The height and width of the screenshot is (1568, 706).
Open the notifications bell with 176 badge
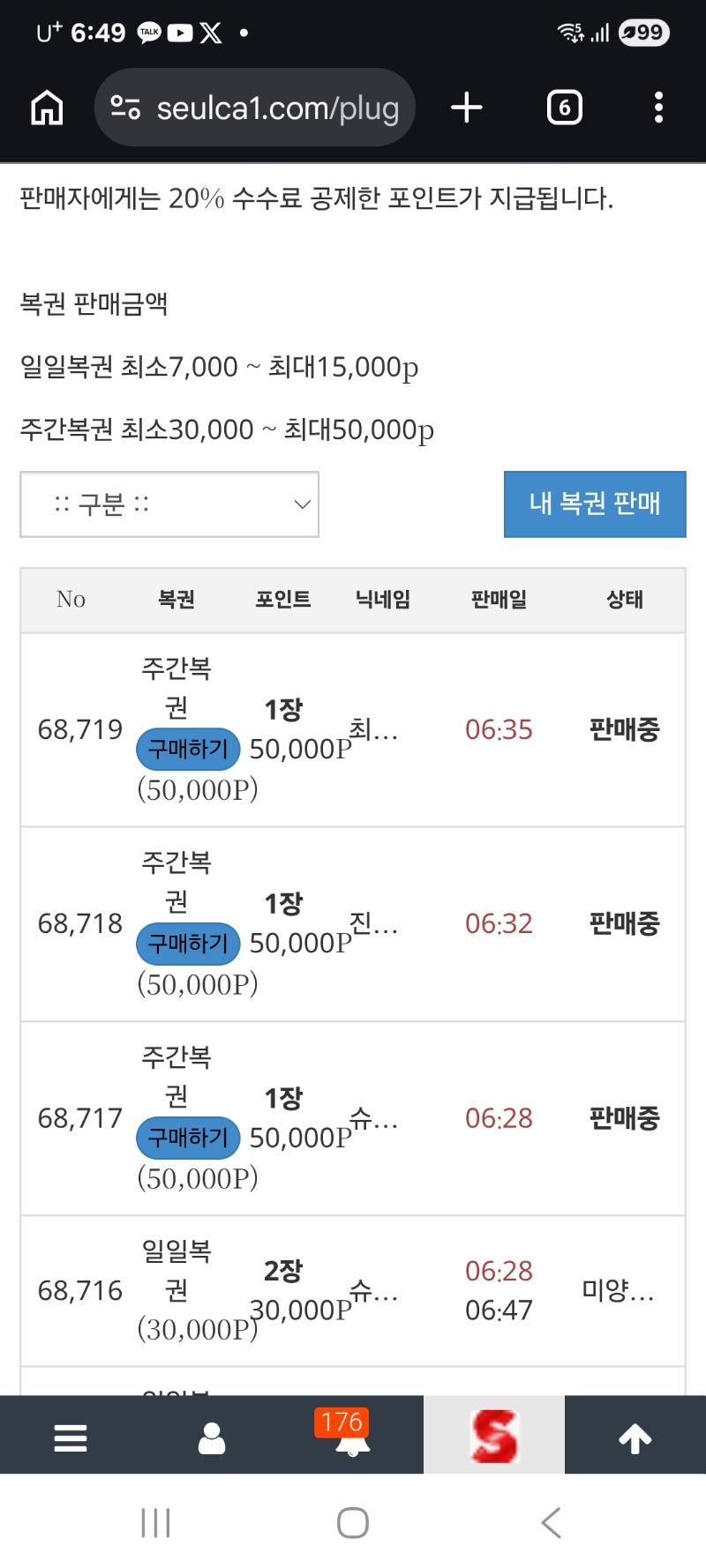click(x=353, y=1438)
